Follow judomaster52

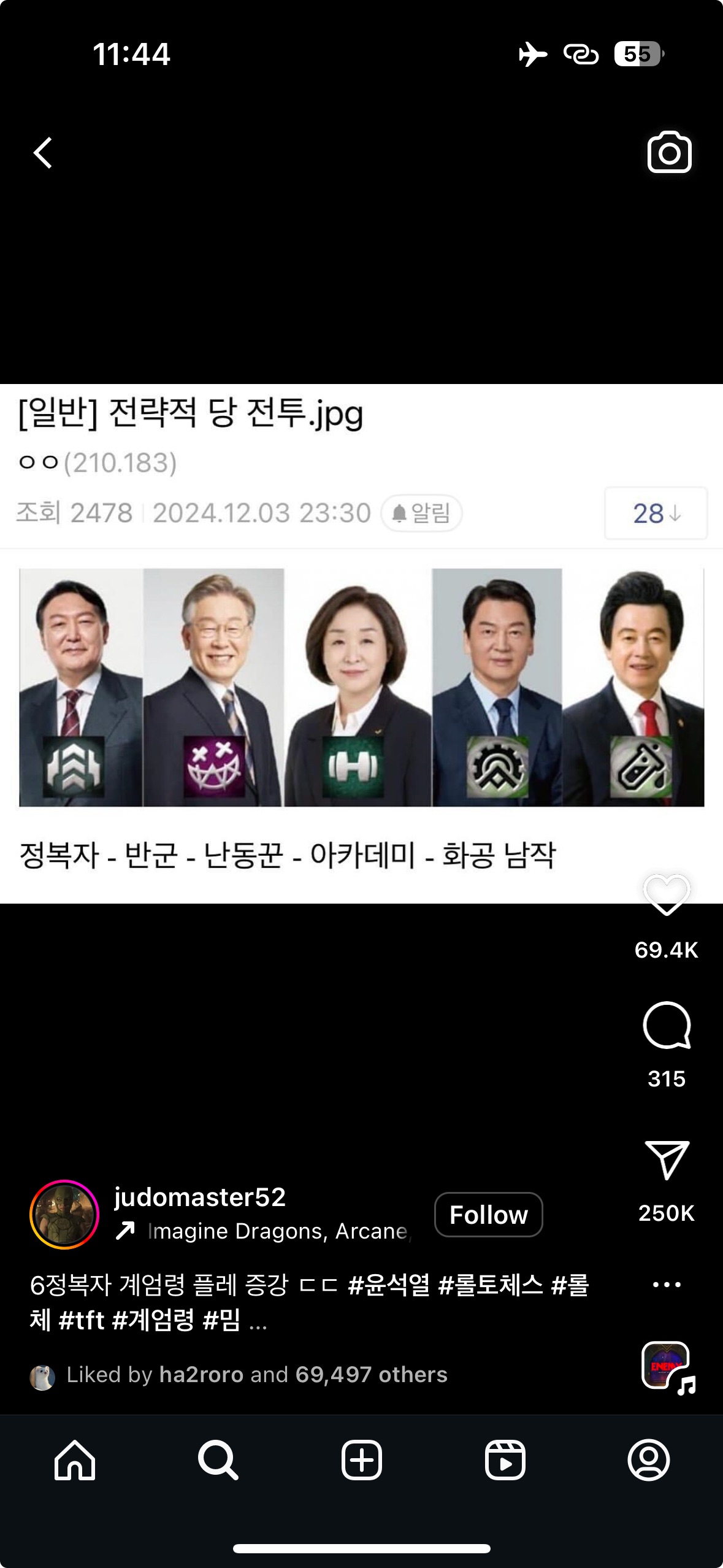488,1215
